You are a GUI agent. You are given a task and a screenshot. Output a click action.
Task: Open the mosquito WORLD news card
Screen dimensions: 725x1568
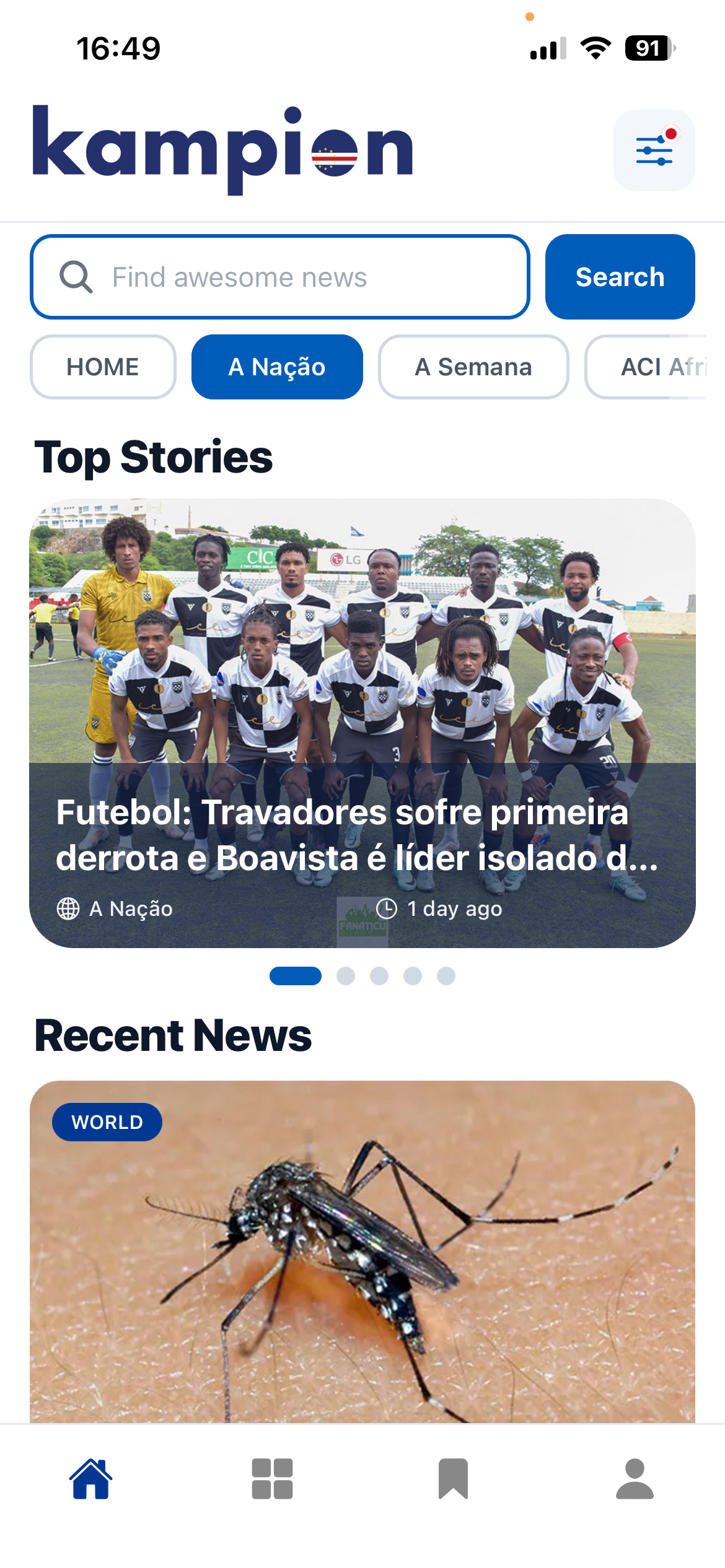click(362, 1251)
